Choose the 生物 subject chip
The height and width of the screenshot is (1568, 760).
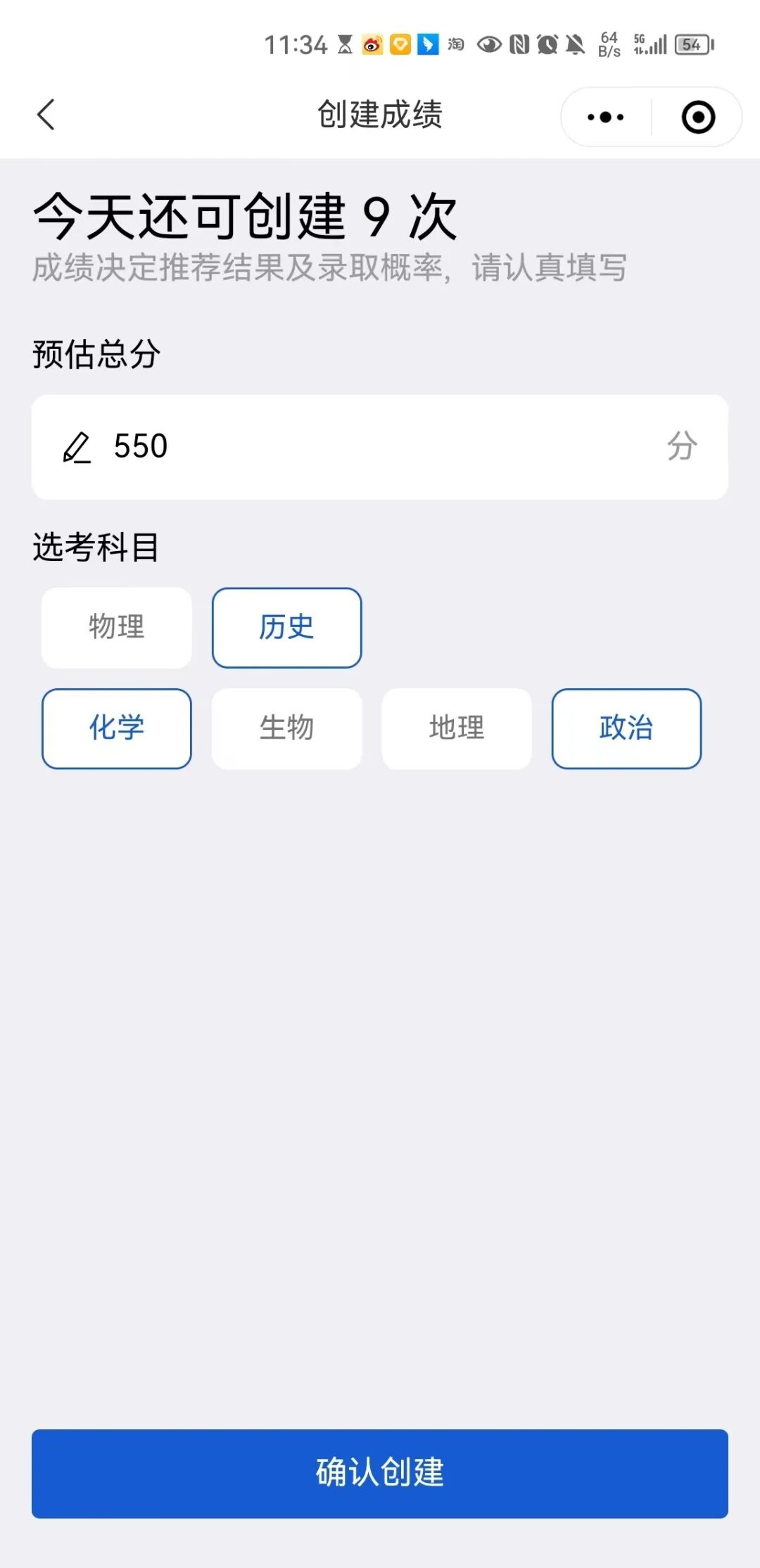pyautogui.click(x=286, y=728)
